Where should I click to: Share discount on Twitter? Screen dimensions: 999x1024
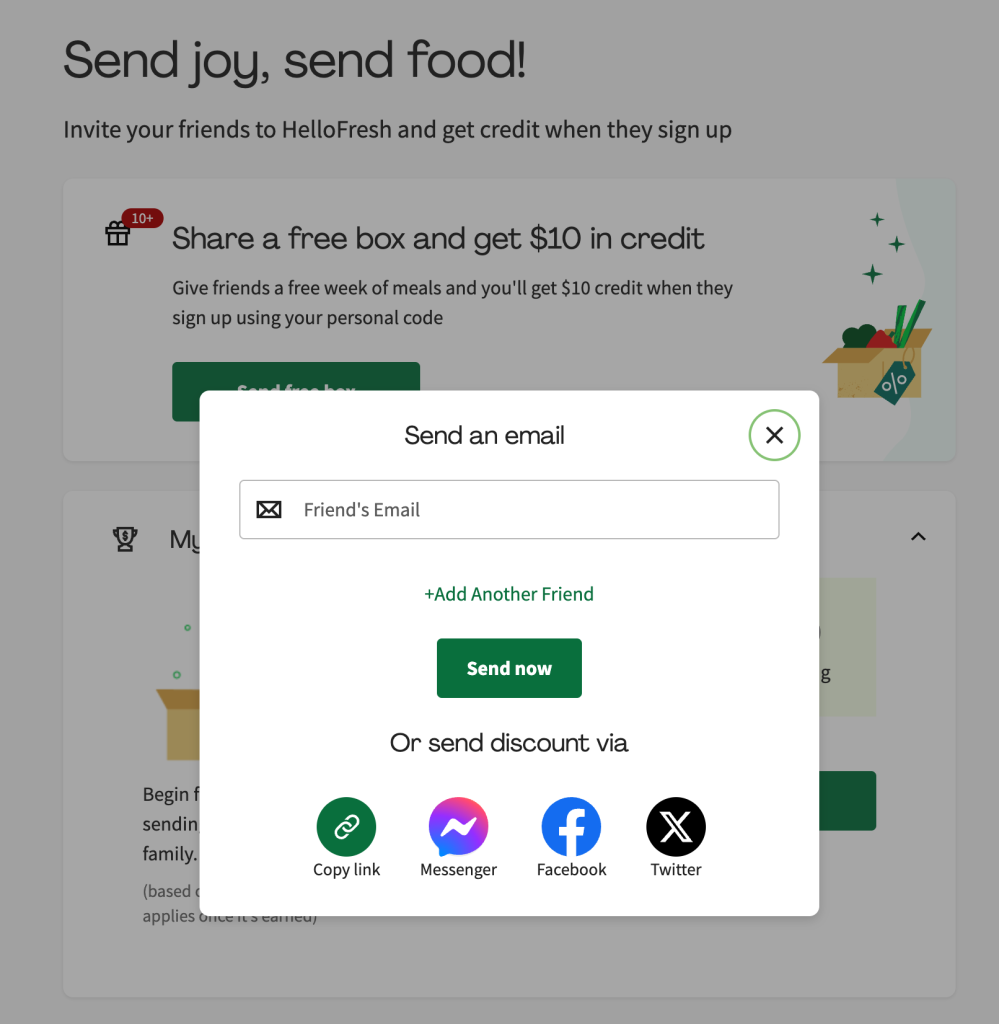pyautogui.click(x=676, y=828)
